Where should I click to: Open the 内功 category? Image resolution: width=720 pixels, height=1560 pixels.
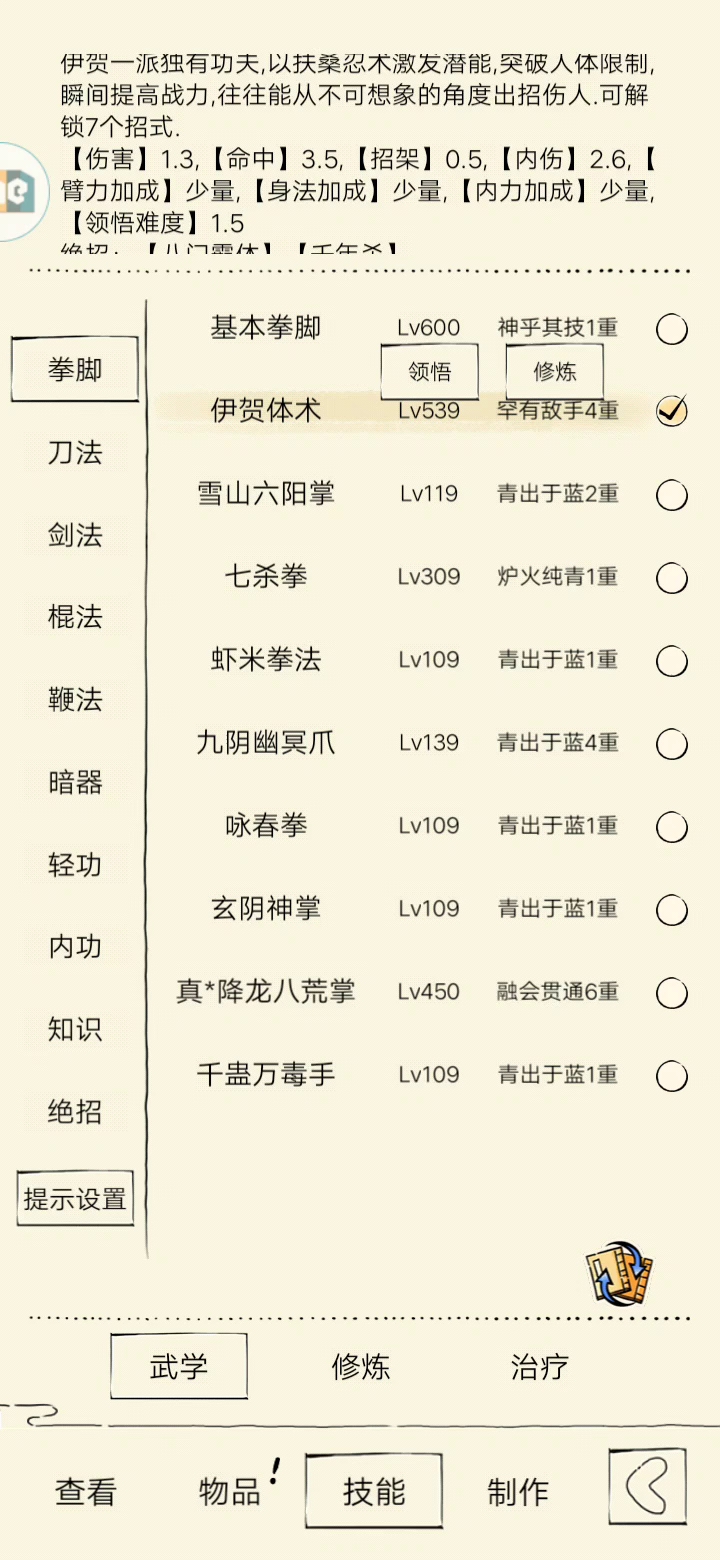coord(75,947)
